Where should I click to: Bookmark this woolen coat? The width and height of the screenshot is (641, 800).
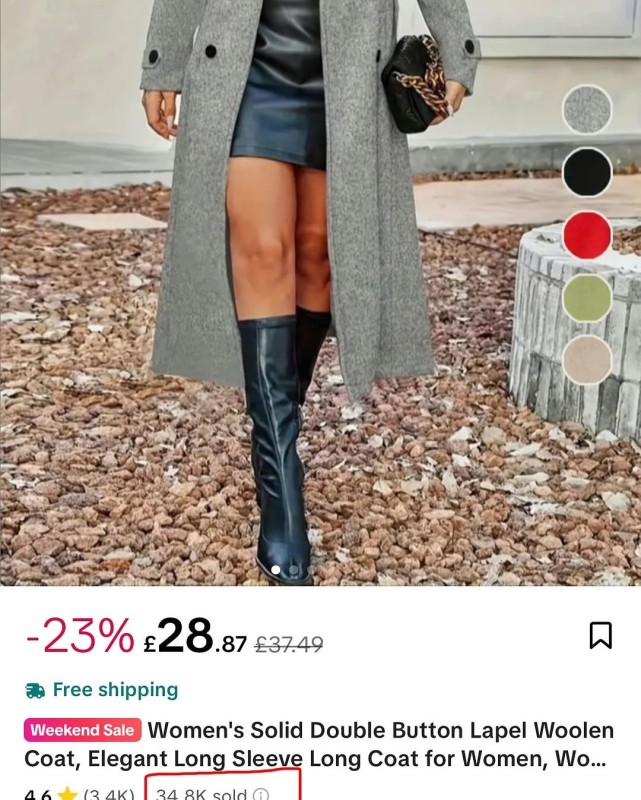[x=600, y=635]
